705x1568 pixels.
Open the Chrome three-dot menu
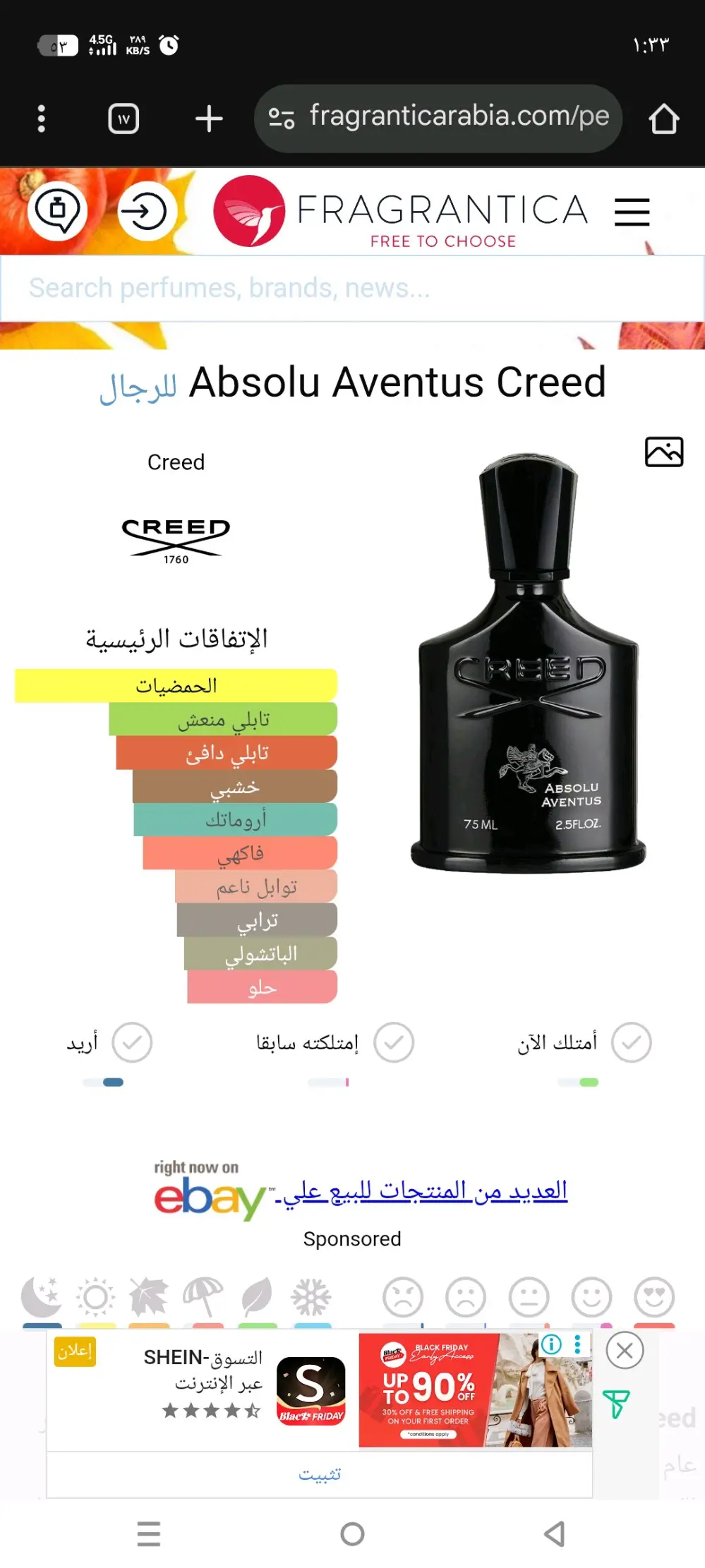(41, 118)
